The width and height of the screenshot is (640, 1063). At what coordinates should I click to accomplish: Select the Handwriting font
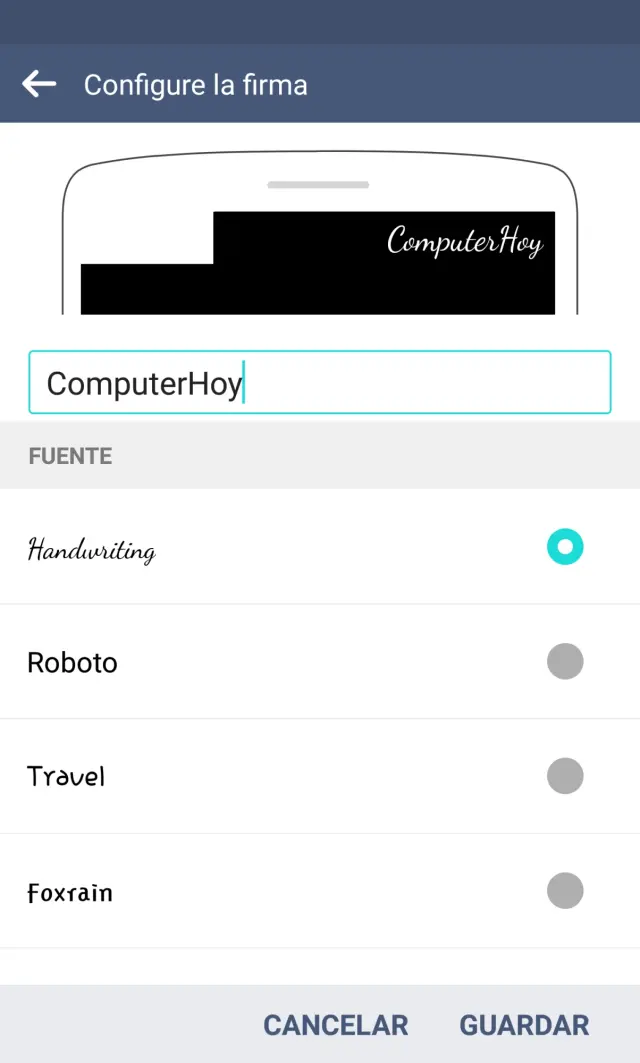click(564, 547)
